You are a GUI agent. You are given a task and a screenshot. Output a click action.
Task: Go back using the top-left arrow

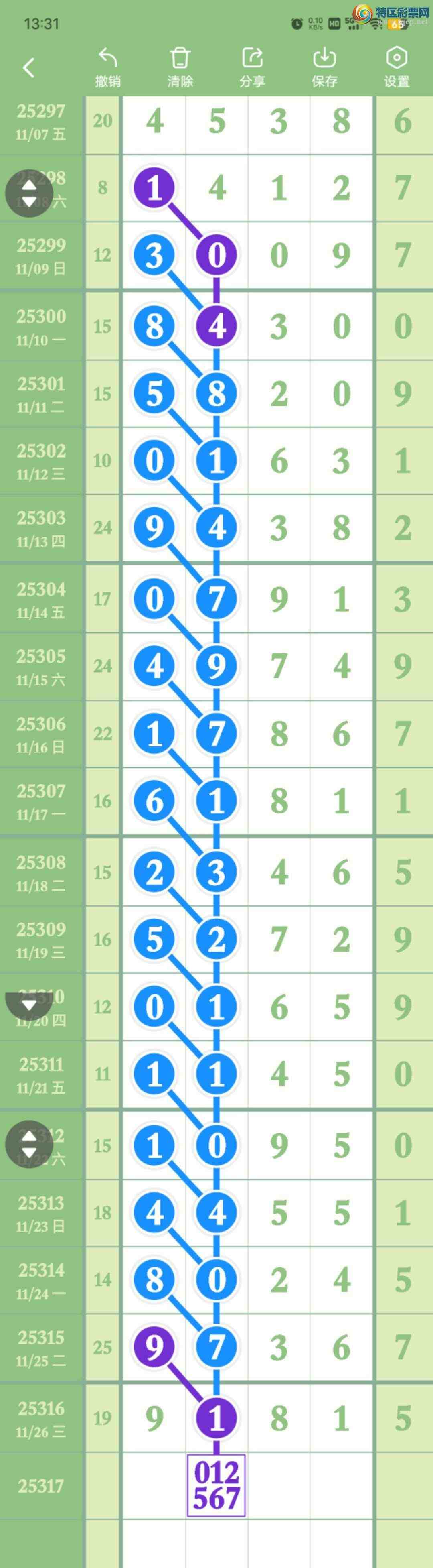(x=28, y=67)
